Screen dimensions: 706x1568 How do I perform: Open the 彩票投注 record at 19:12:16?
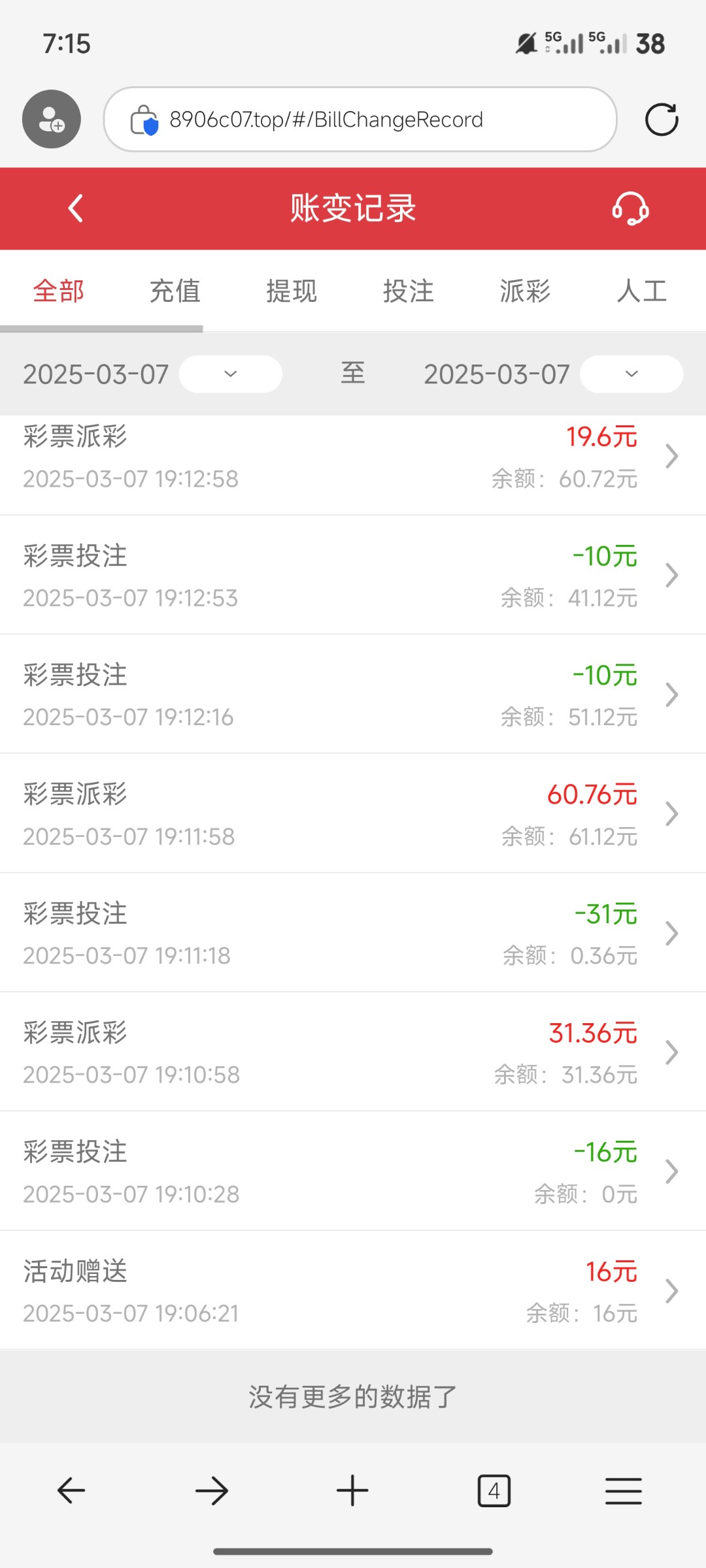(353, 694)
